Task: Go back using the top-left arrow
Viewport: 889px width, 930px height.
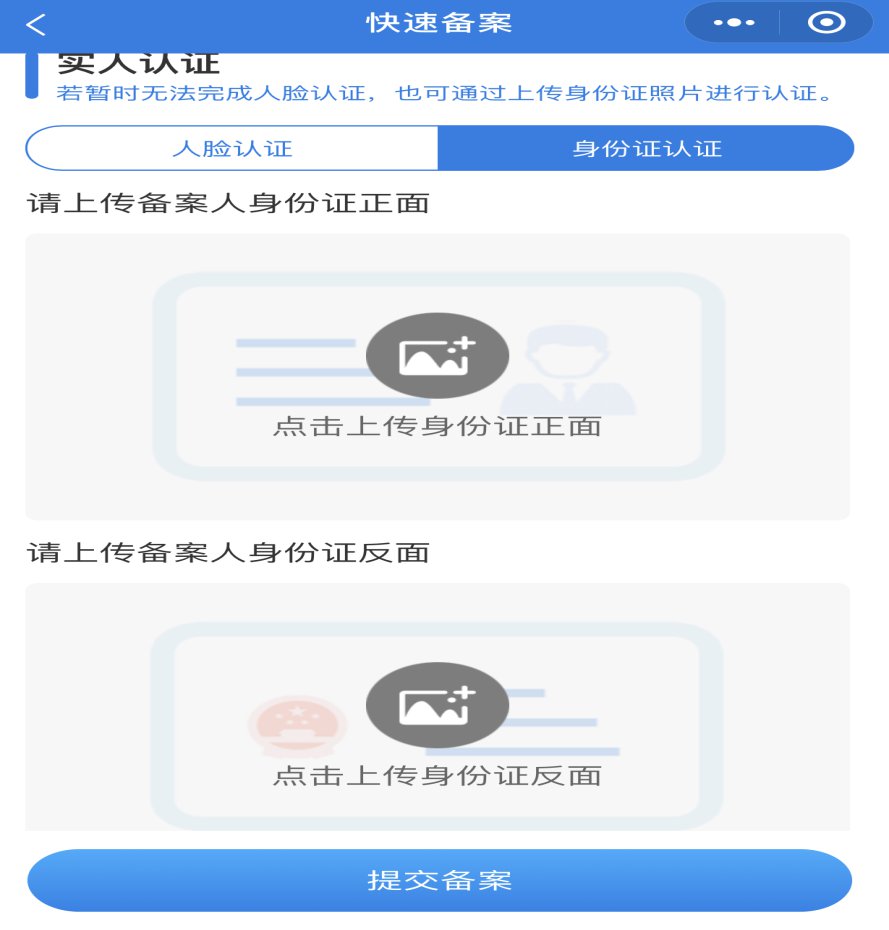Action: click(36, 24)
